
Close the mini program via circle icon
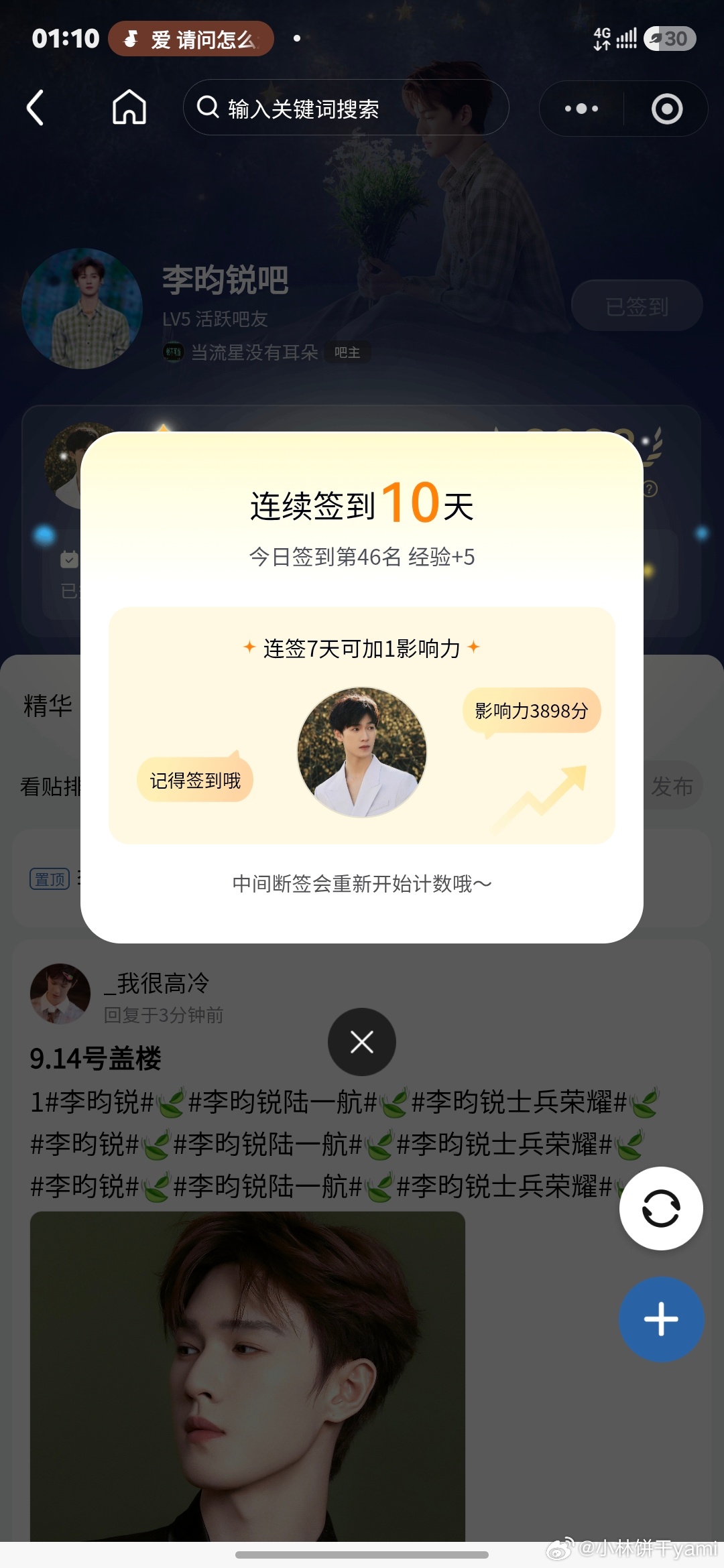(x=667, y=109)
